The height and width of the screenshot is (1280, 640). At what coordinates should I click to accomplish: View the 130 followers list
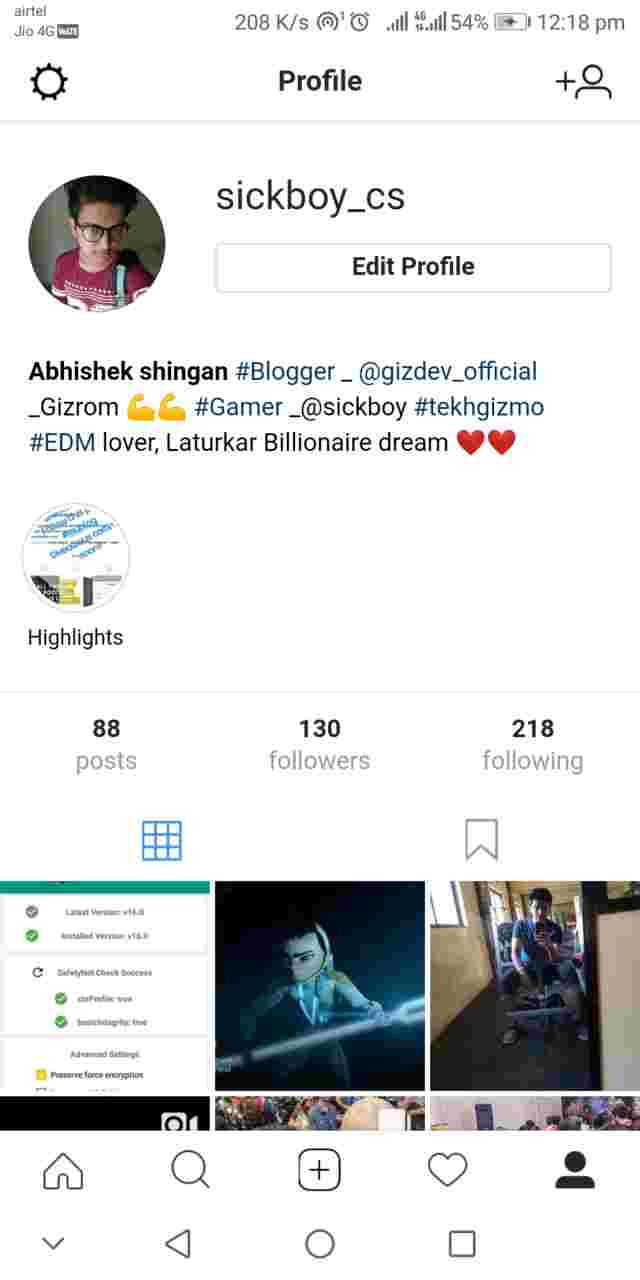[x=319, y=744]
